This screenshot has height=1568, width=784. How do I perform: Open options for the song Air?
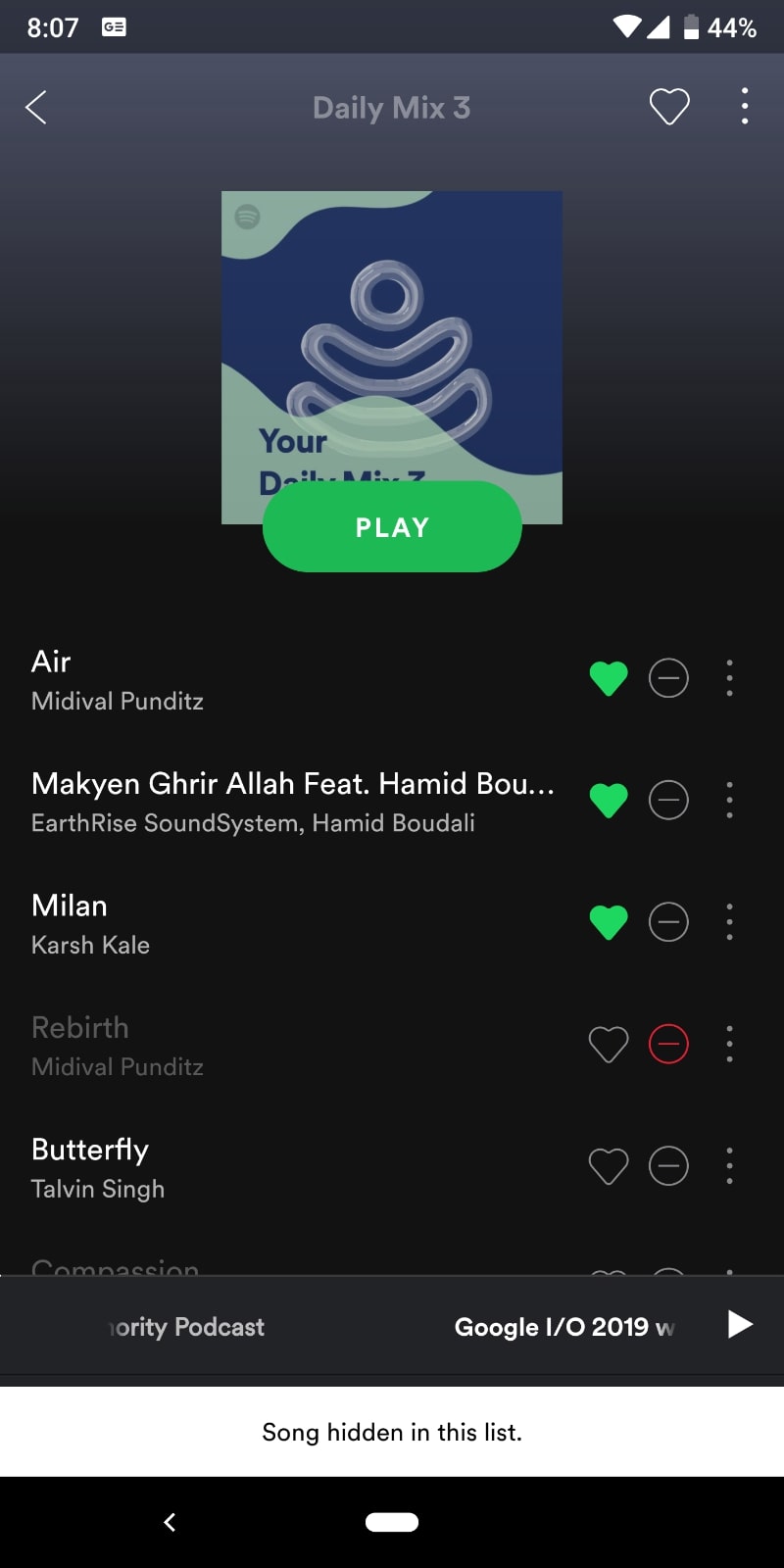click(x=729, y=678)
